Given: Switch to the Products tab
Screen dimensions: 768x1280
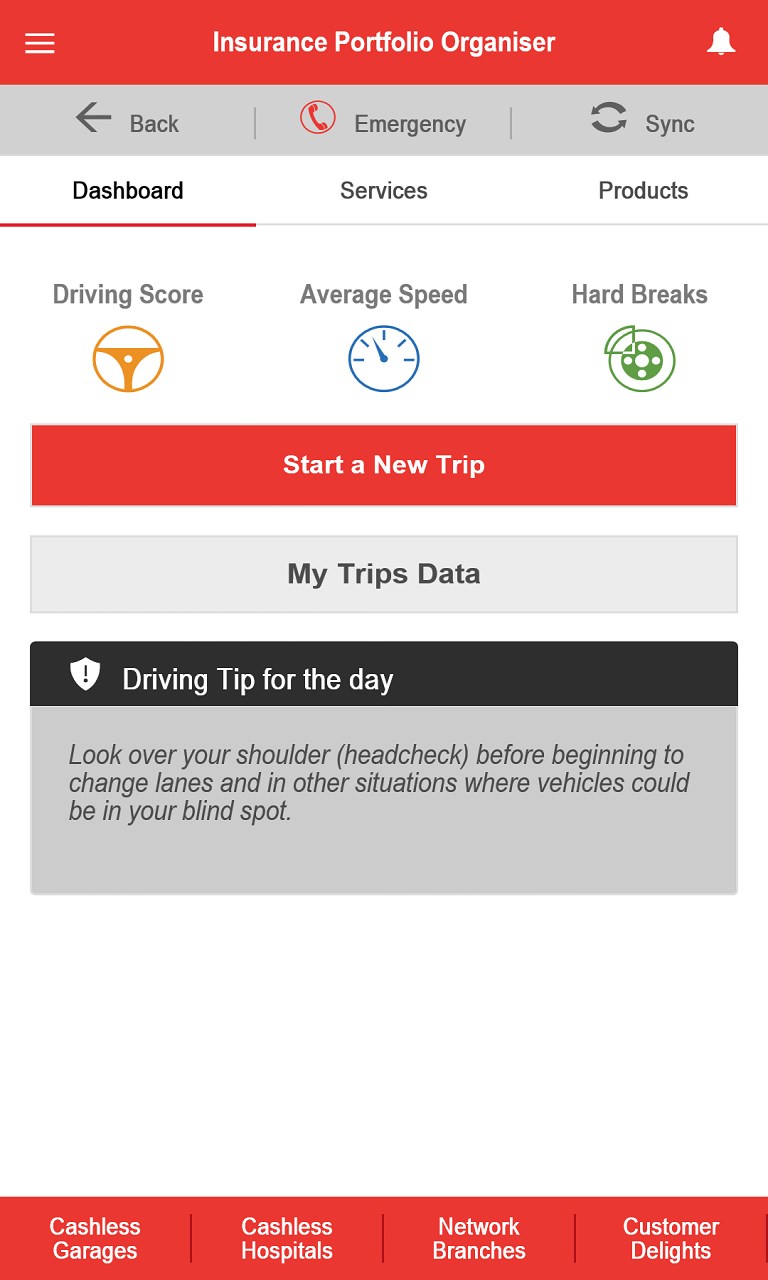Looking at the screenshot, I should [x=643, y=191].
